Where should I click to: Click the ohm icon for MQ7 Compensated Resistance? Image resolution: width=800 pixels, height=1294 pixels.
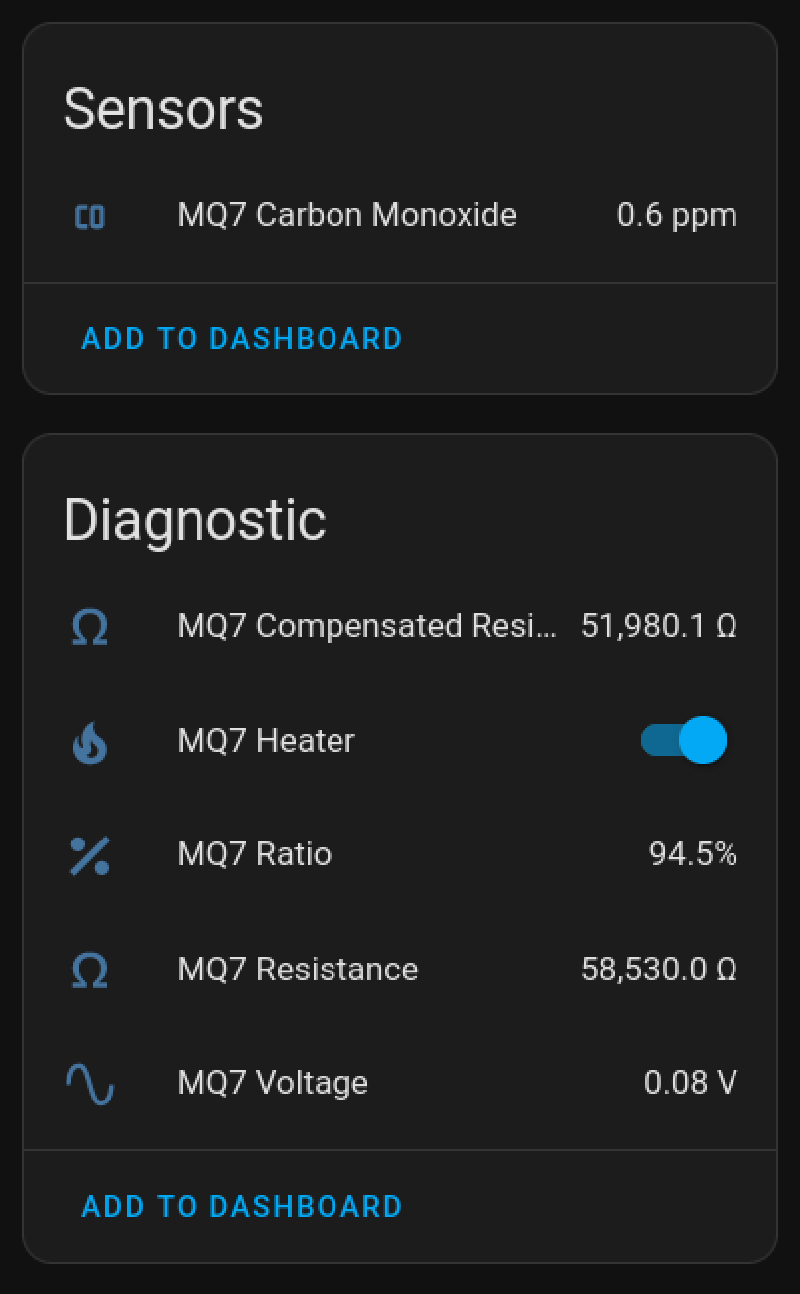click(x=89, y=626)
